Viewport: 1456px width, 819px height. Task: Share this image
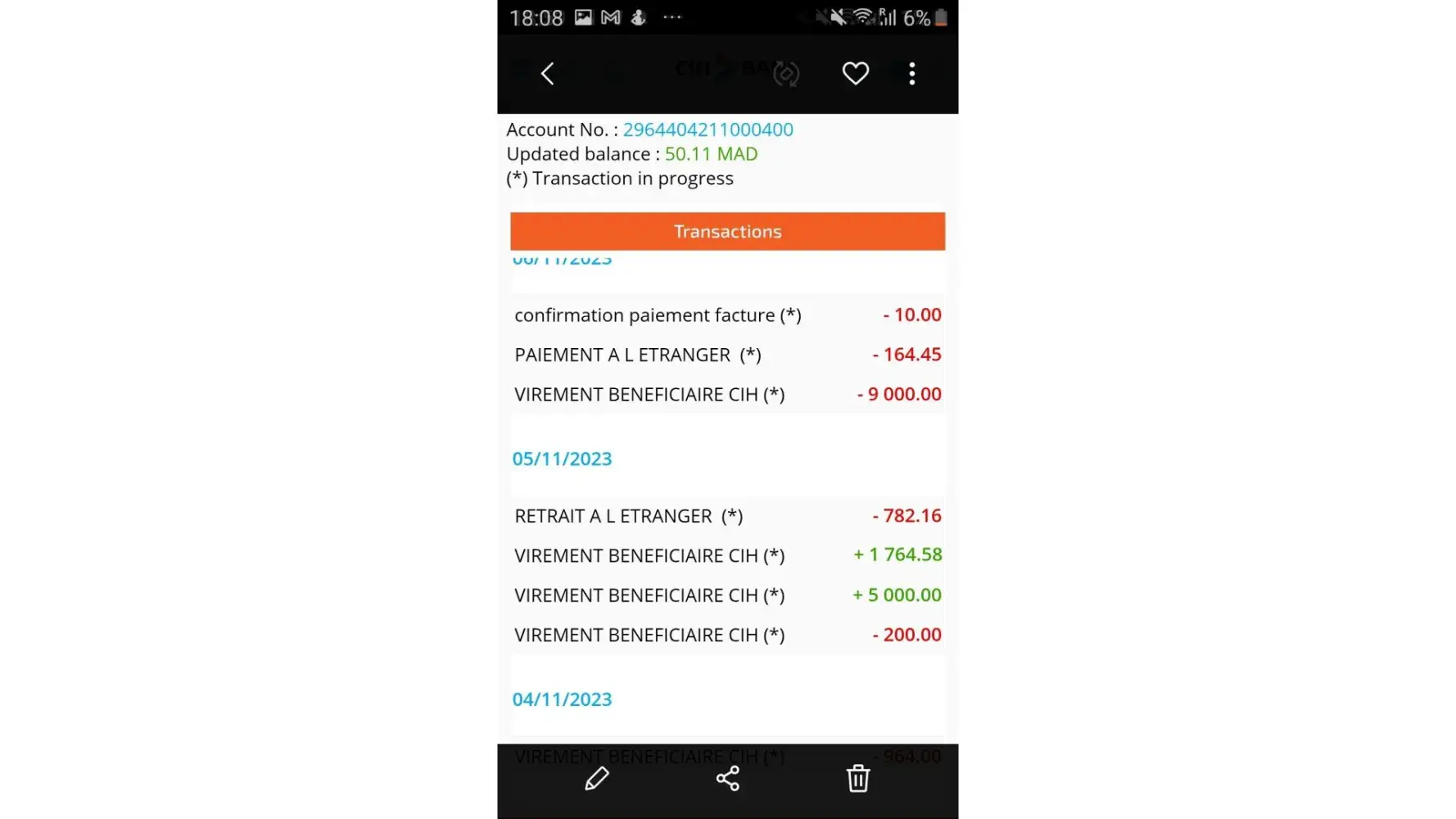pos(727,778)
